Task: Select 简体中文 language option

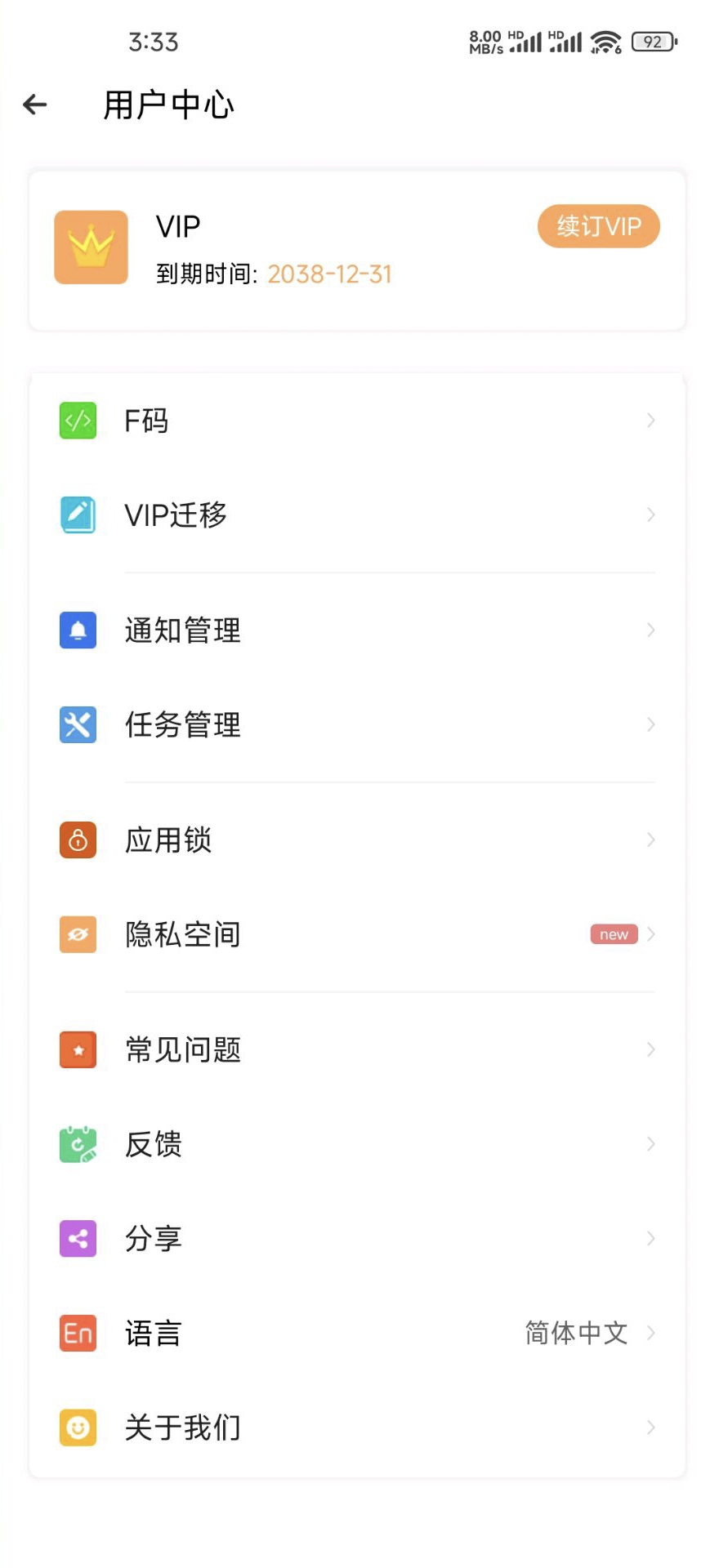Action: coord(576,1333)
